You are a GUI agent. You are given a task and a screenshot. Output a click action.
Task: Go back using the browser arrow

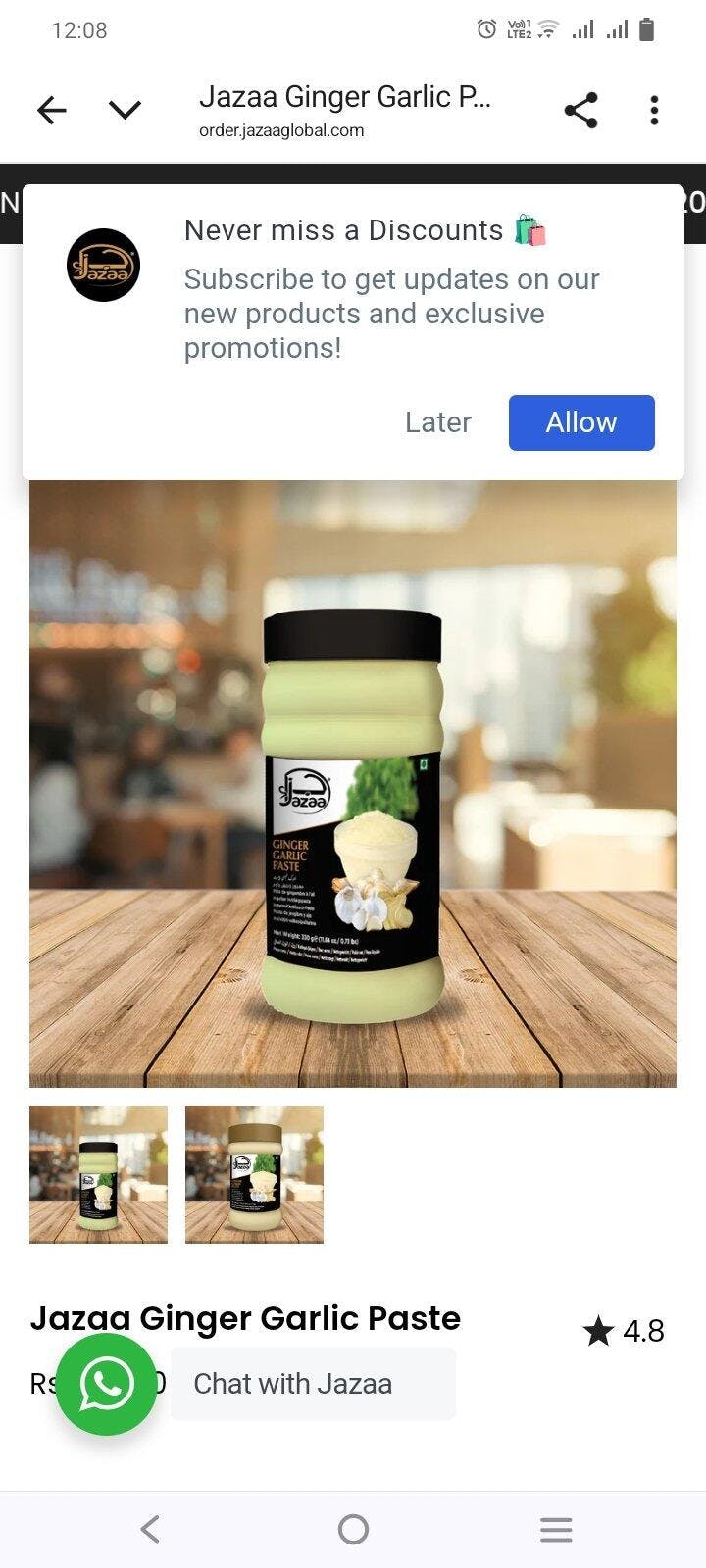tap(52, 111)
